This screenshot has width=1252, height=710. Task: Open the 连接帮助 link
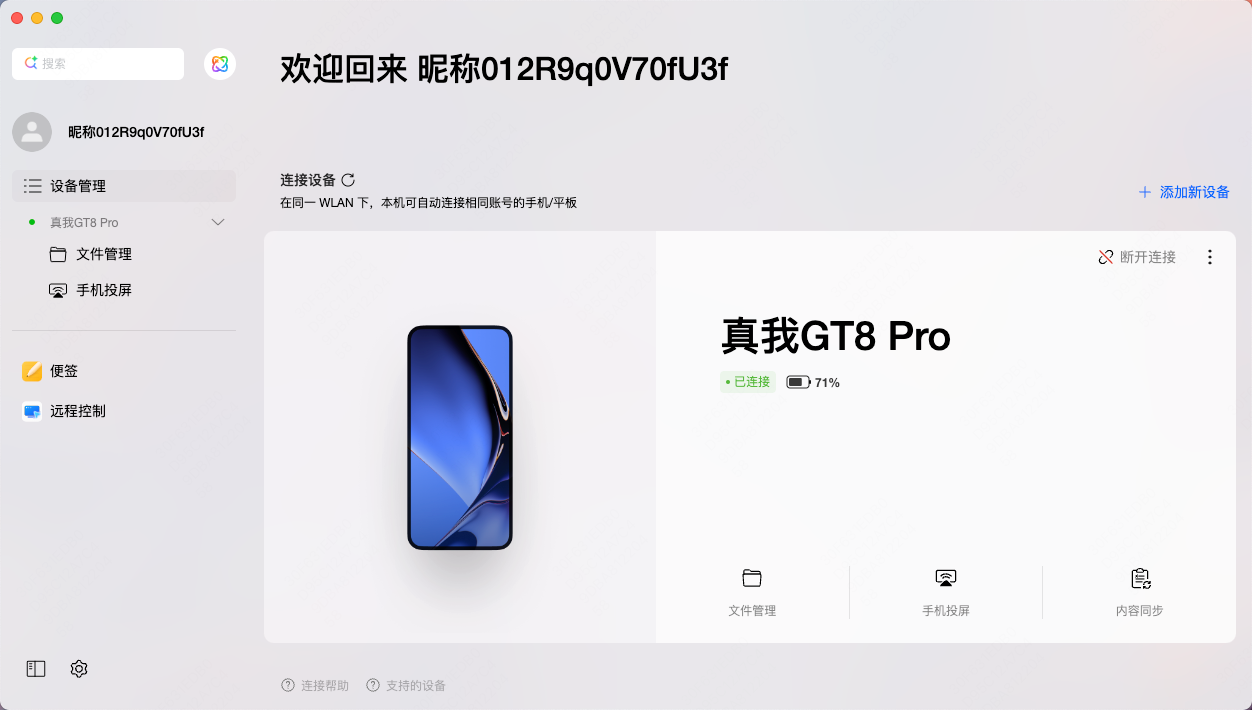pyautogui.click(x=316, y=685)
